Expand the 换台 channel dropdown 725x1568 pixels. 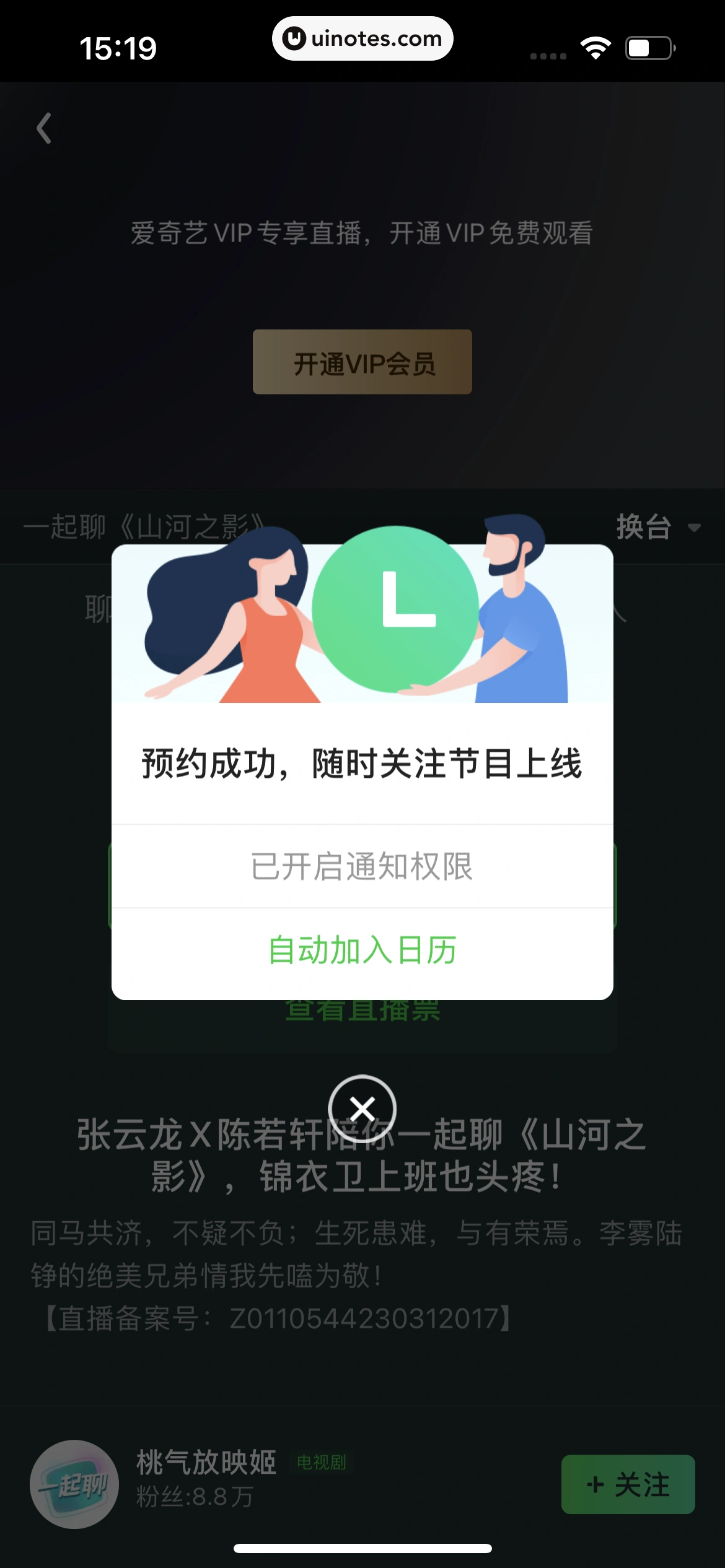(x=657, y=528)
